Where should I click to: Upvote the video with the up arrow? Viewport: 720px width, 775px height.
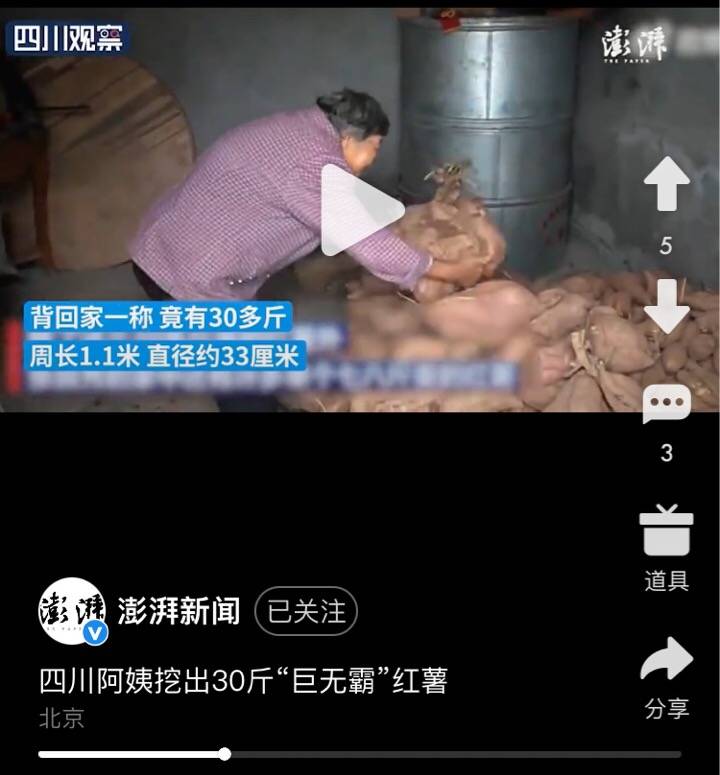[x=666, y=185]
